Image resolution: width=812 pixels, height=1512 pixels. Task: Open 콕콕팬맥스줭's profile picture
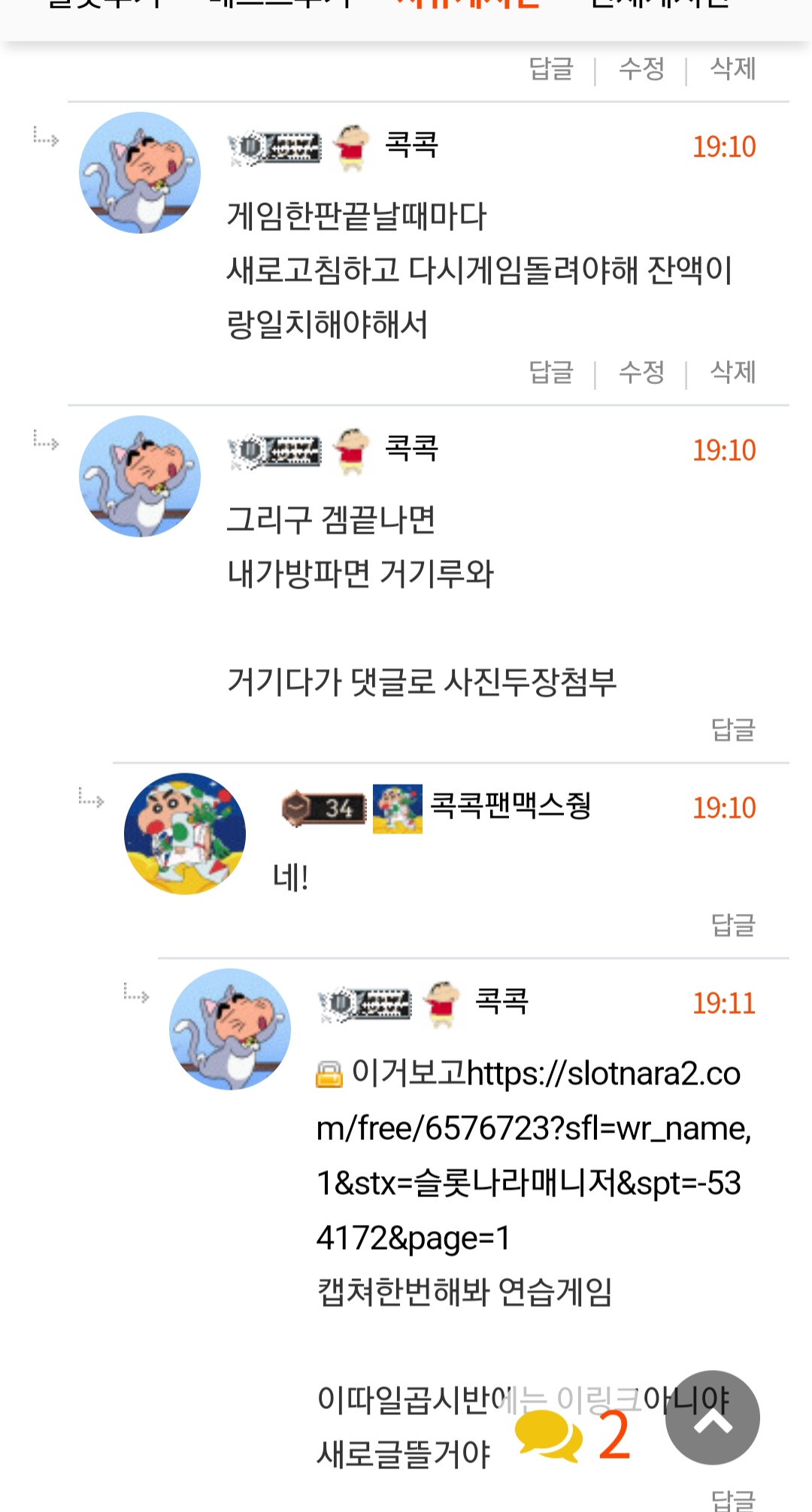(185, 833)
